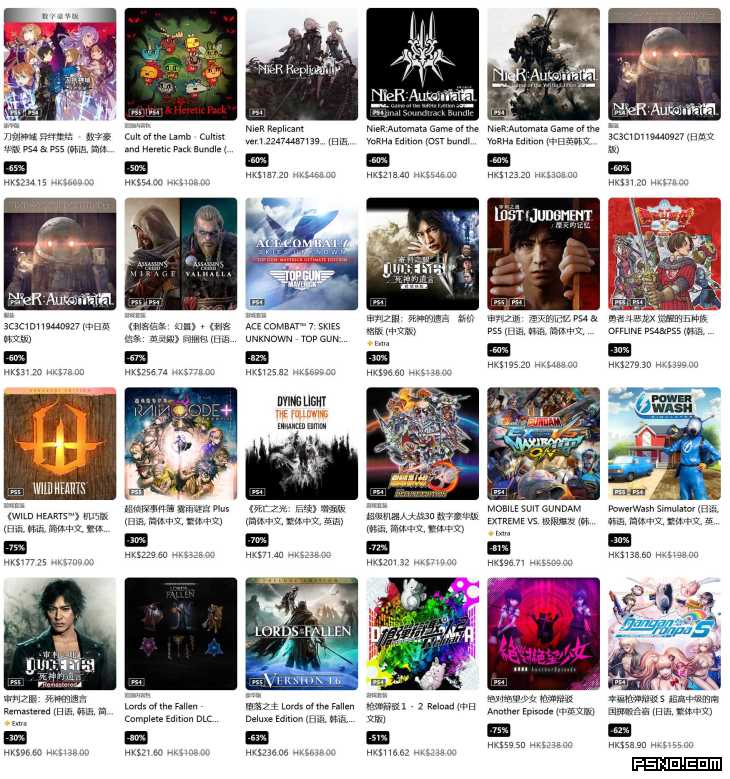The image size is (730, 779).
Task: Open 审判之眼：死神的遗言 新价格版 card
Action: (422, 254)
